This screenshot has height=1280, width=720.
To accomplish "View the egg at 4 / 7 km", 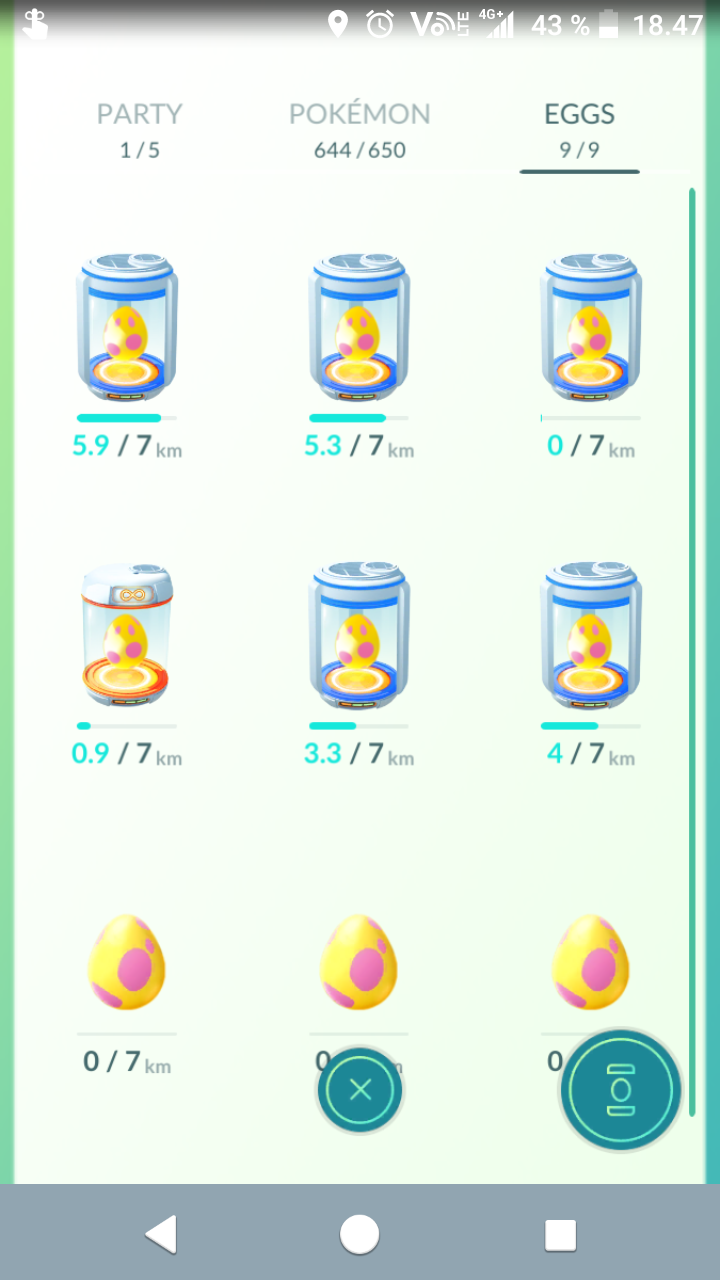I will (590, 636).
